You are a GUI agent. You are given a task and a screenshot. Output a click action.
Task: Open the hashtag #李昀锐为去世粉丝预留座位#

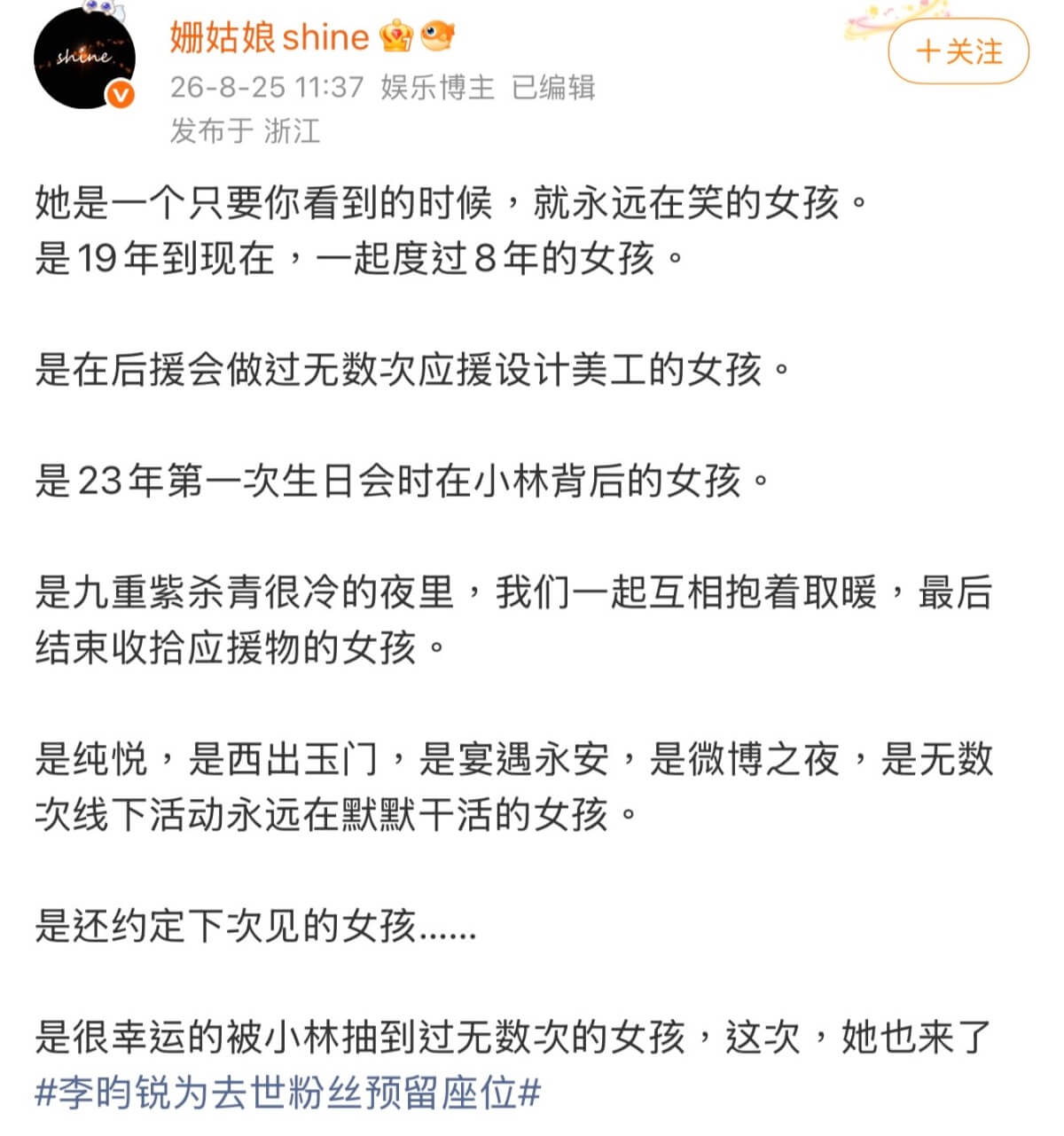[x=288, y=1092]
